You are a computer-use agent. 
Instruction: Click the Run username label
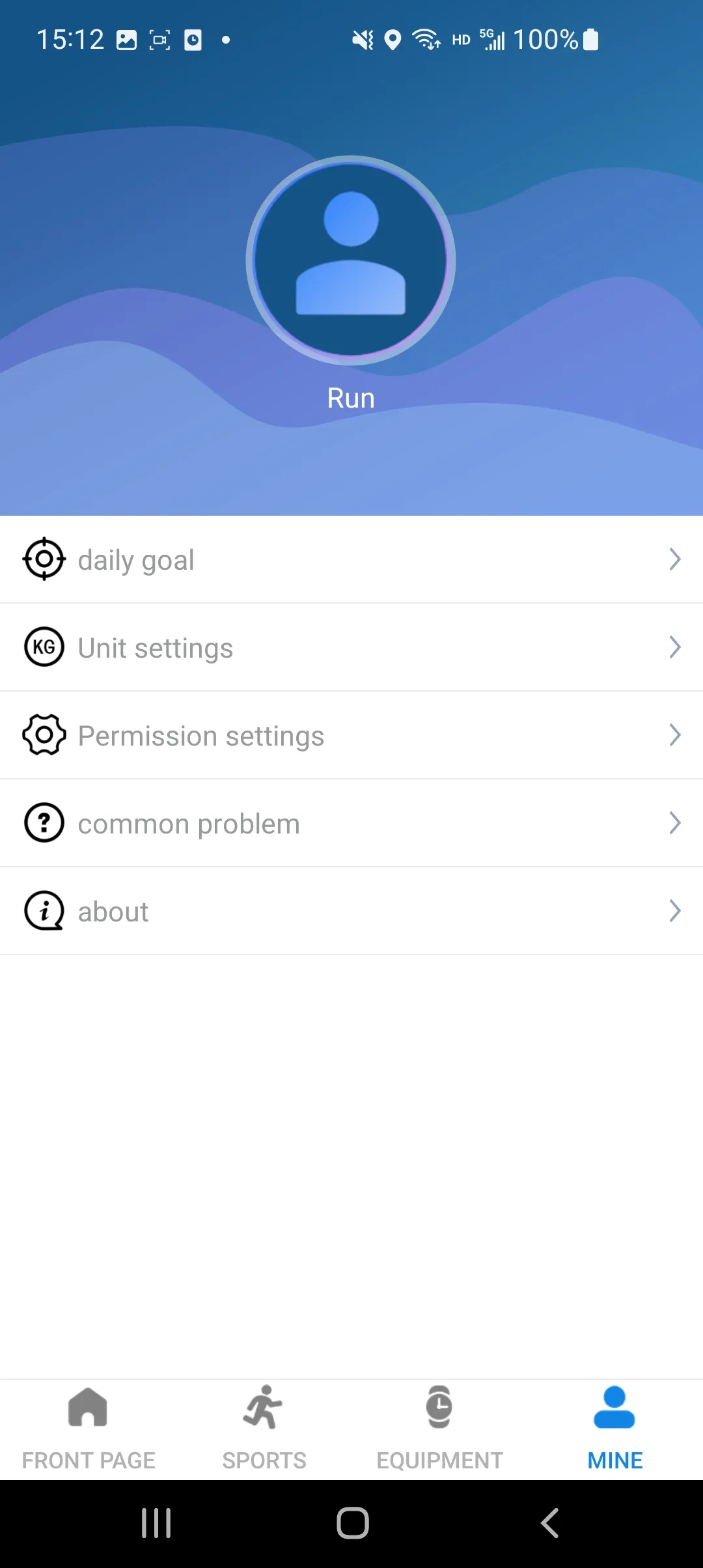pyautogui.click(x=351, y=397)
